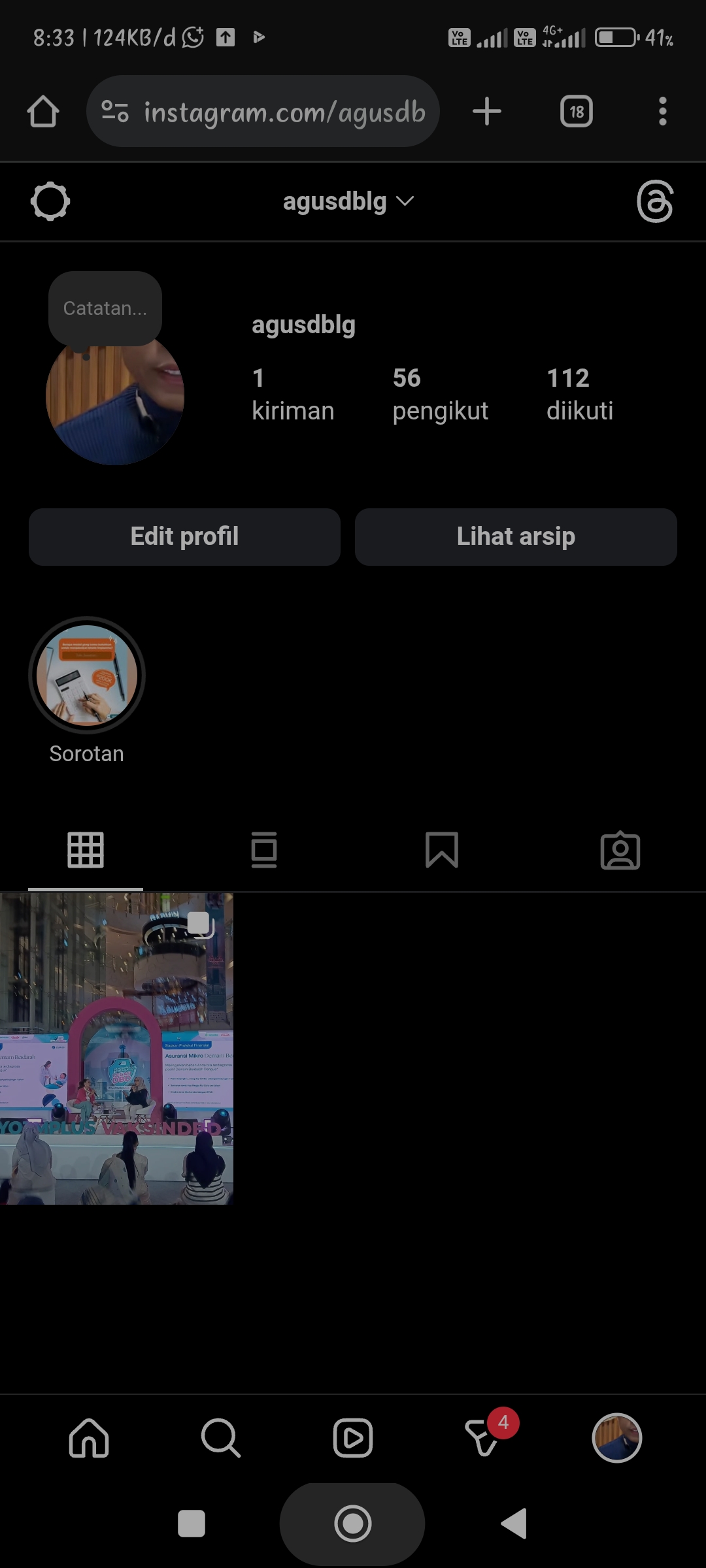This screenshot has width=706, height=1568.
Task: Tap the Edit profil button
Action: [184, 536]
